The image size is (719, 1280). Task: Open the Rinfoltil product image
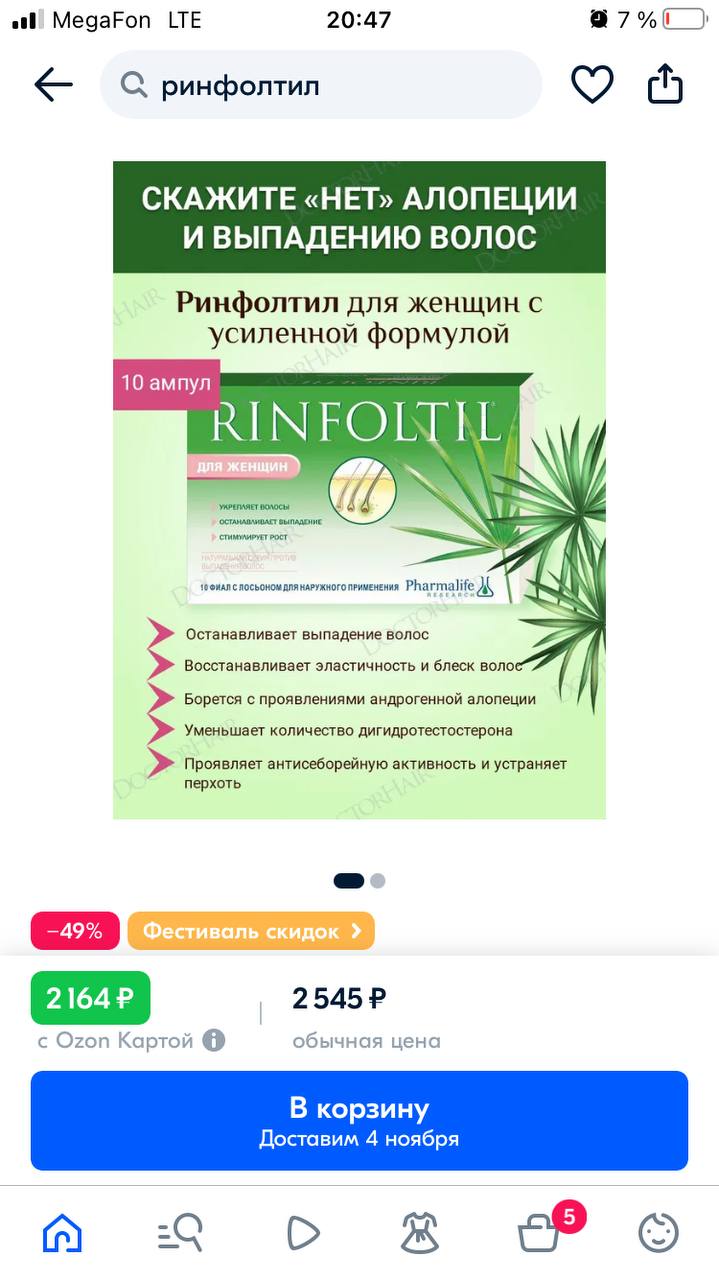point(359,490)
